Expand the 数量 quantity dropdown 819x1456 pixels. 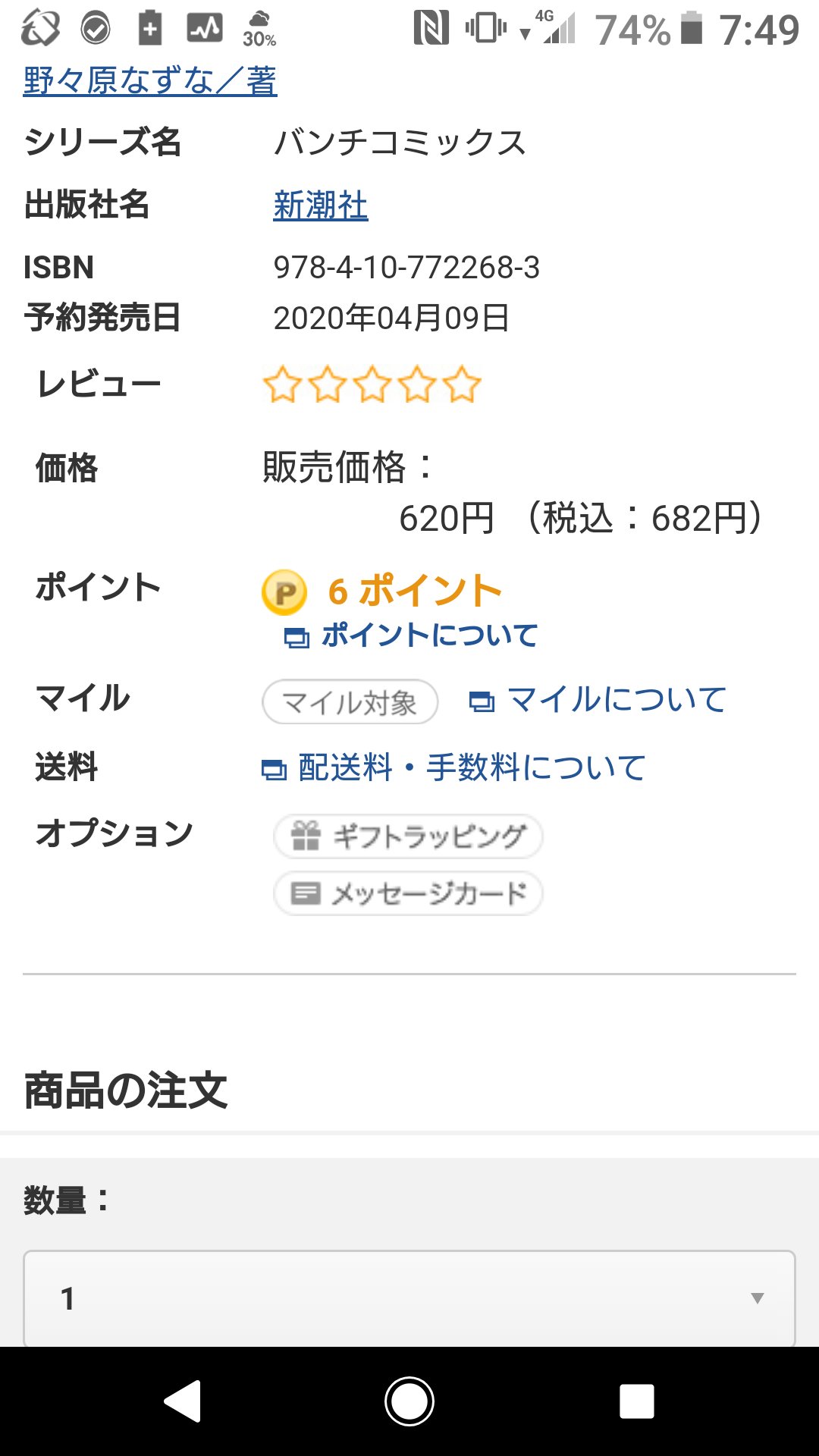[x=409, y=1298]
